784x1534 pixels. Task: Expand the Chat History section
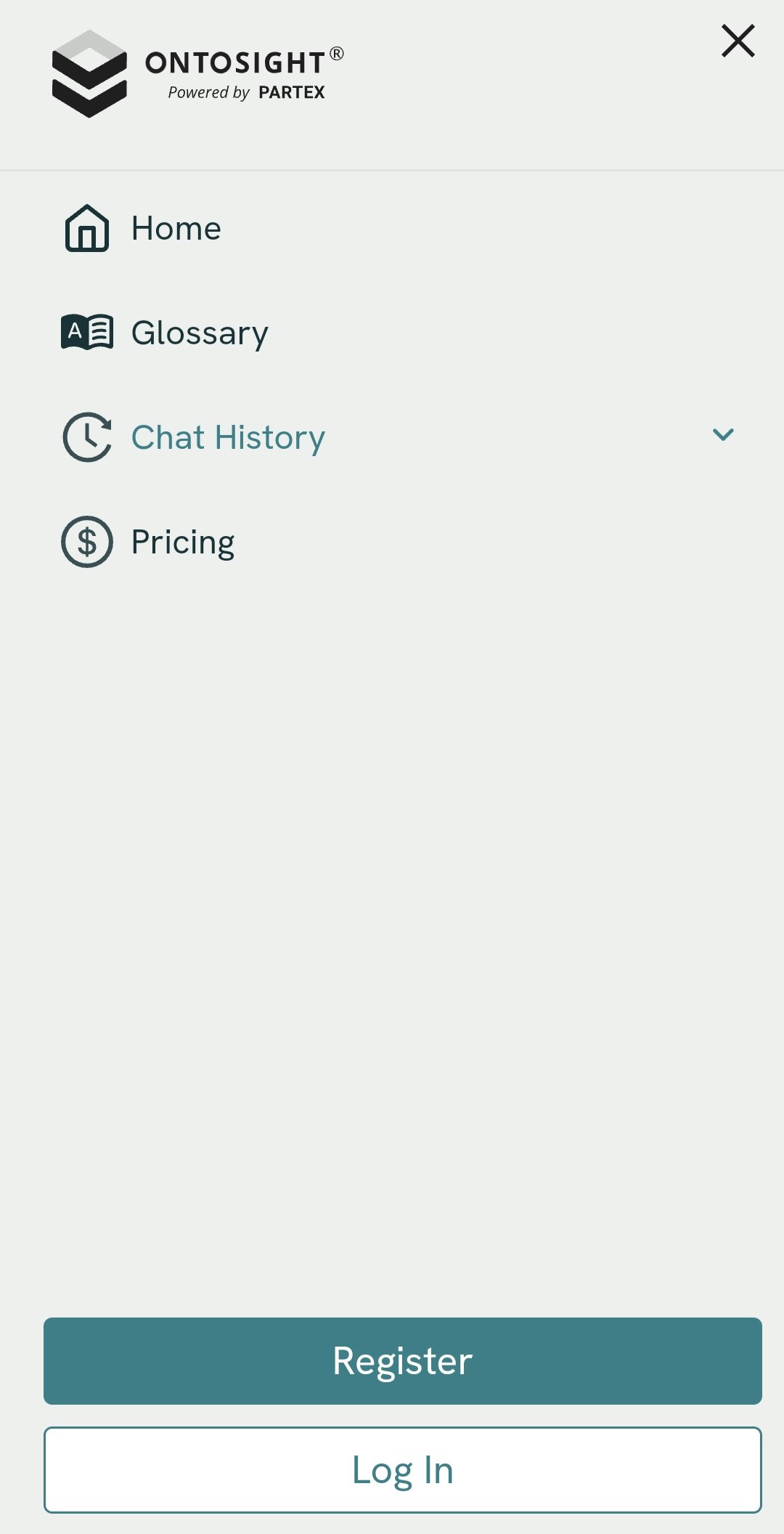pos(723,435)
